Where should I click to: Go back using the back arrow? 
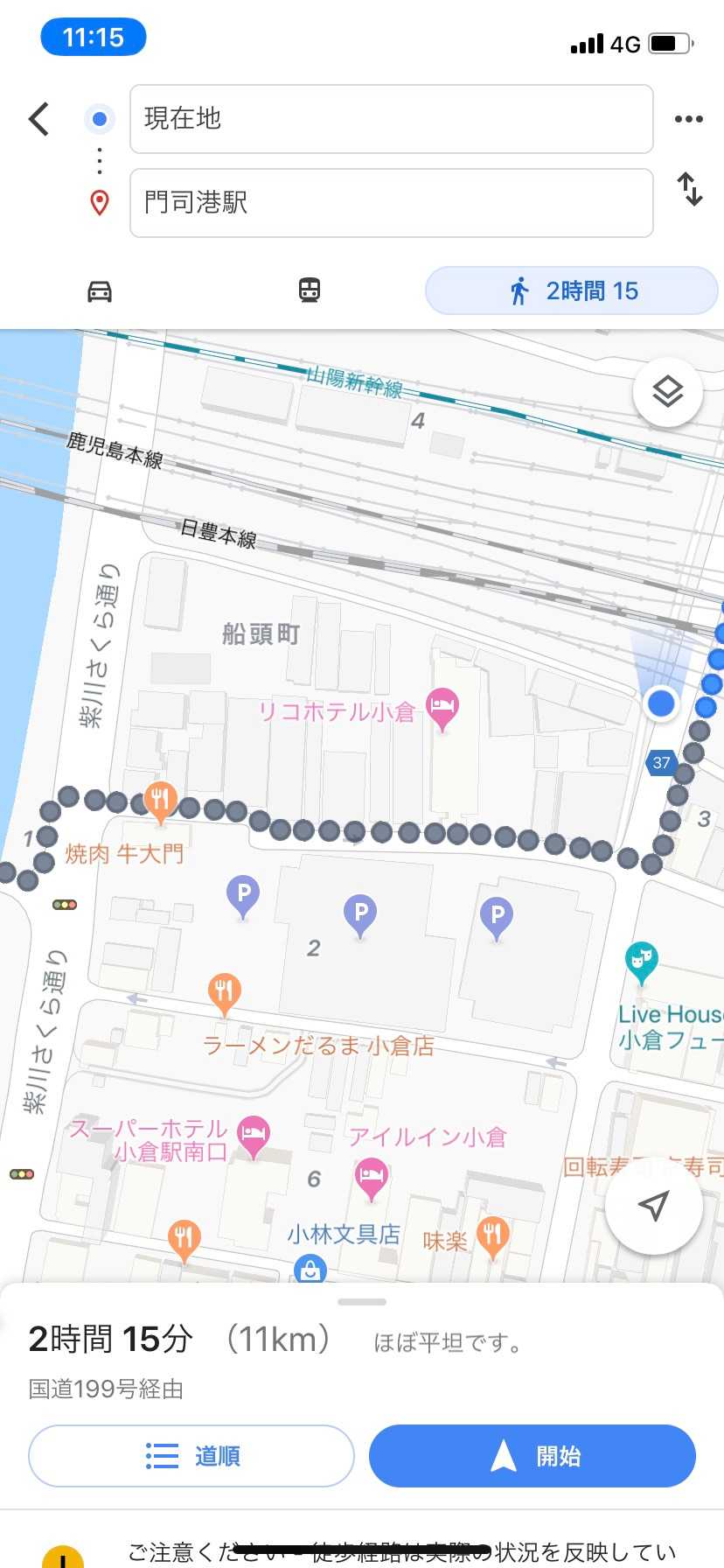[38, 119]
